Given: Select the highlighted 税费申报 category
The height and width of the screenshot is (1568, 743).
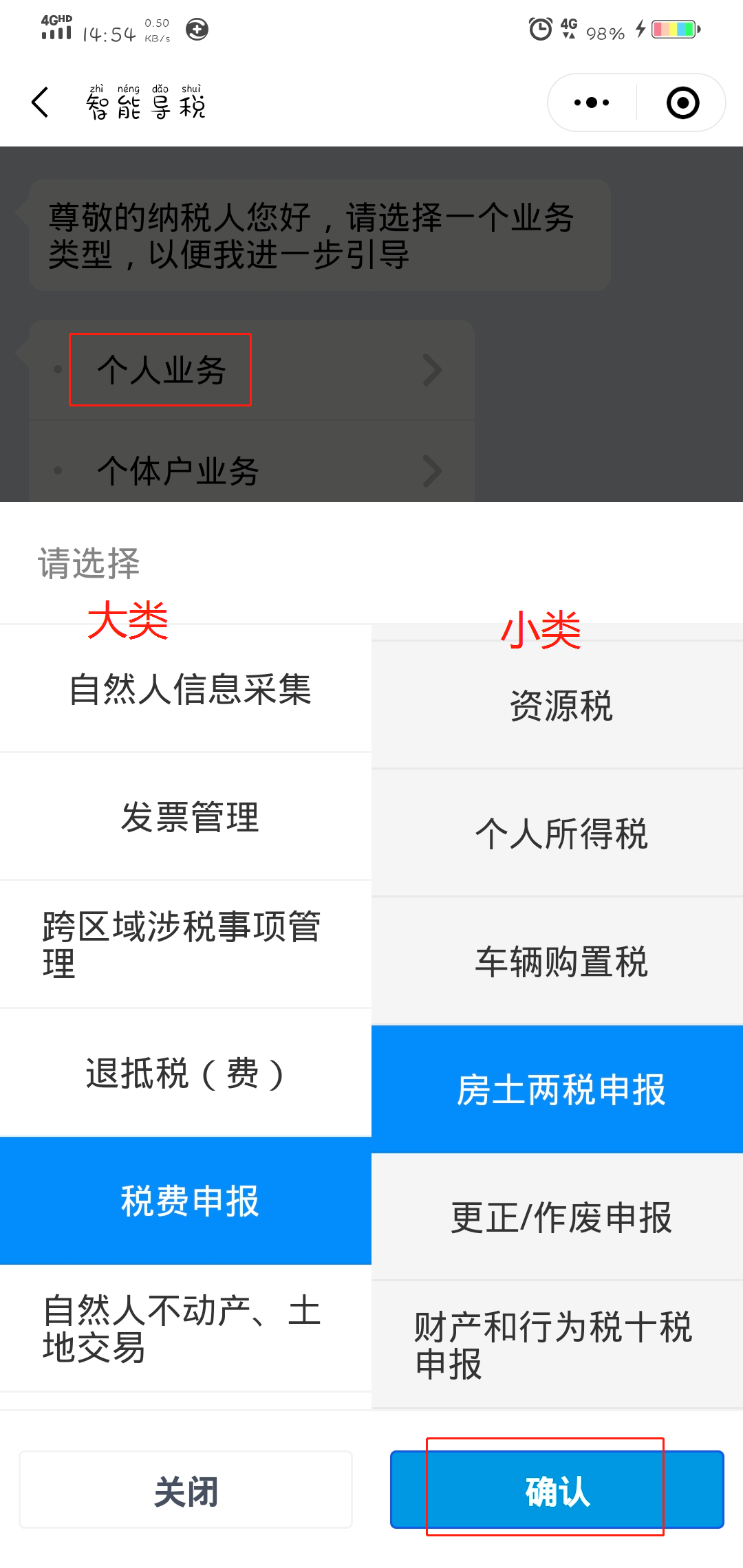Looking at the screenshot, I should point(186,1201).
